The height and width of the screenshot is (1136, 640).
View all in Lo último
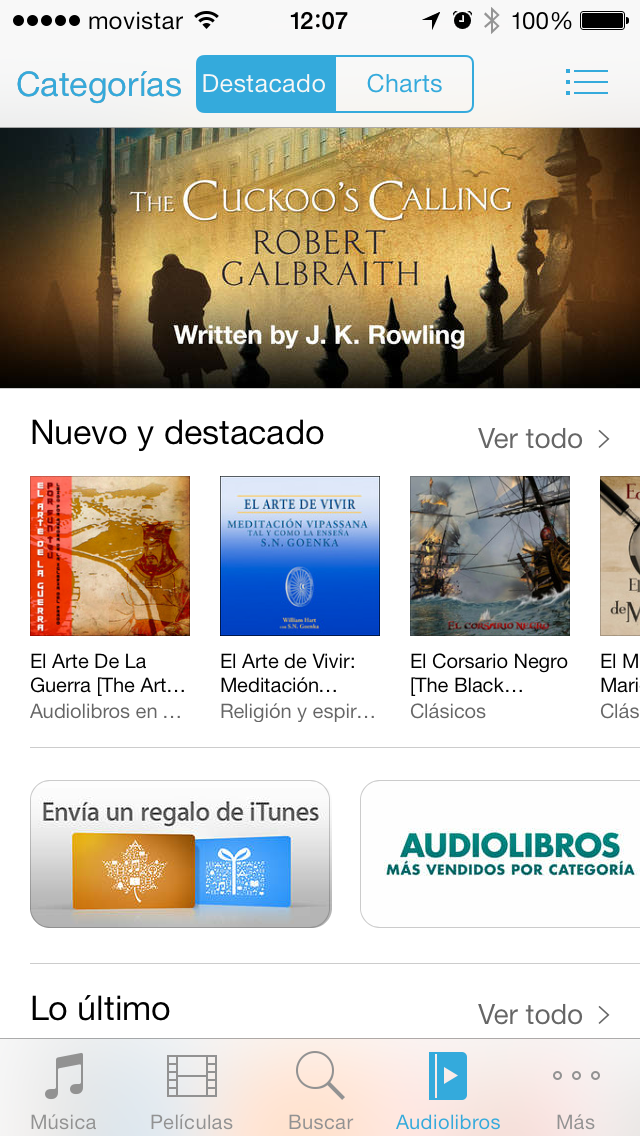pos(543,1014)
